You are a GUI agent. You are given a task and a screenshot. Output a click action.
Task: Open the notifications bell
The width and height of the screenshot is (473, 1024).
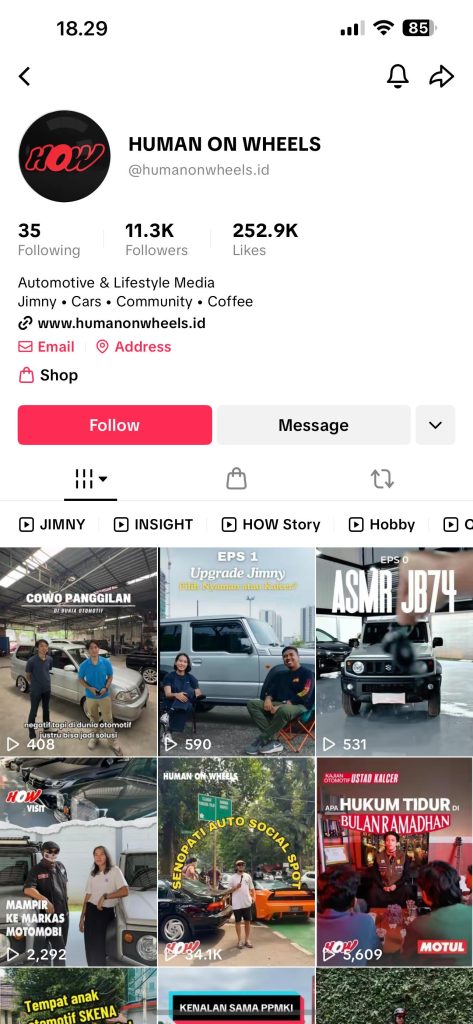pos(398,76)
